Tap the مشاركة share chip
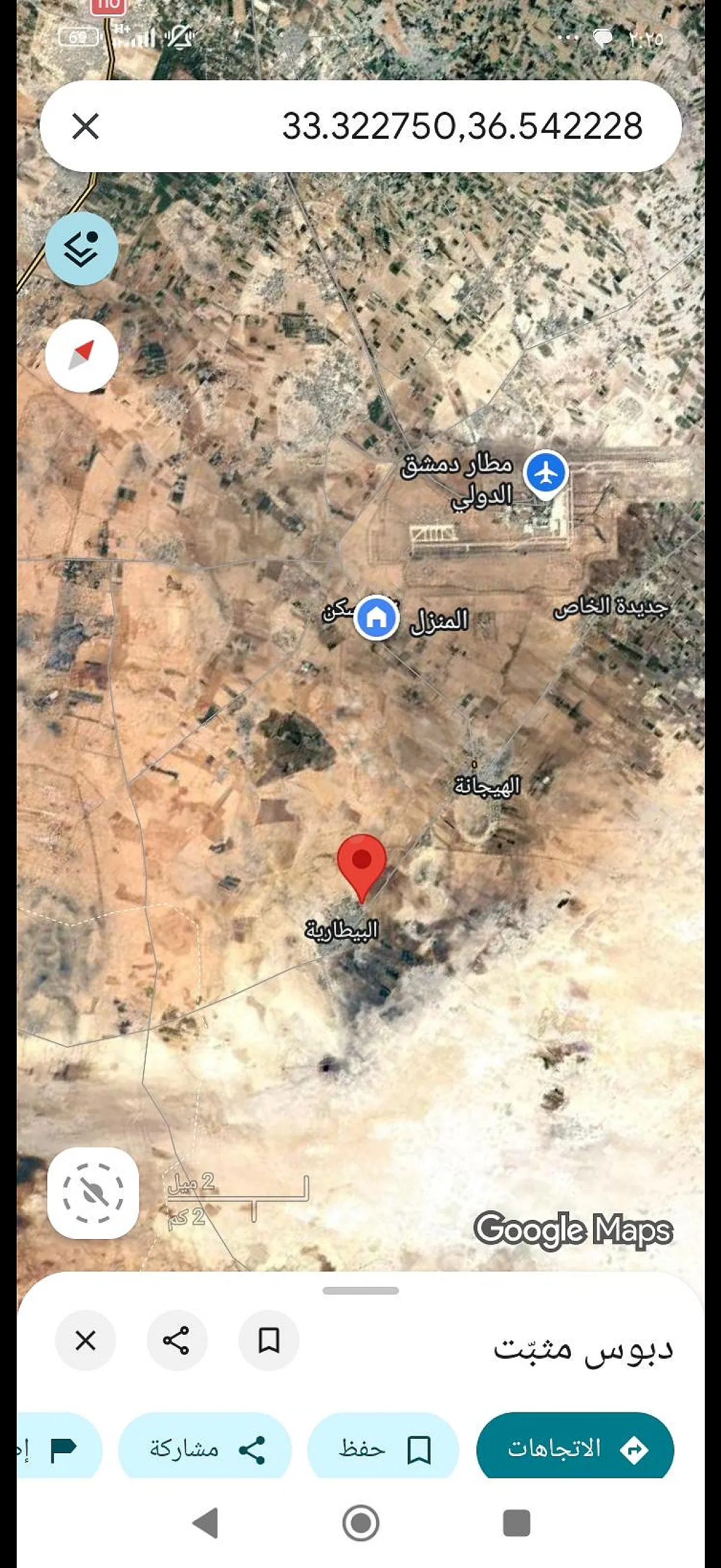The width and height of the screenshot is (721, 1568). click(205, 1448)
